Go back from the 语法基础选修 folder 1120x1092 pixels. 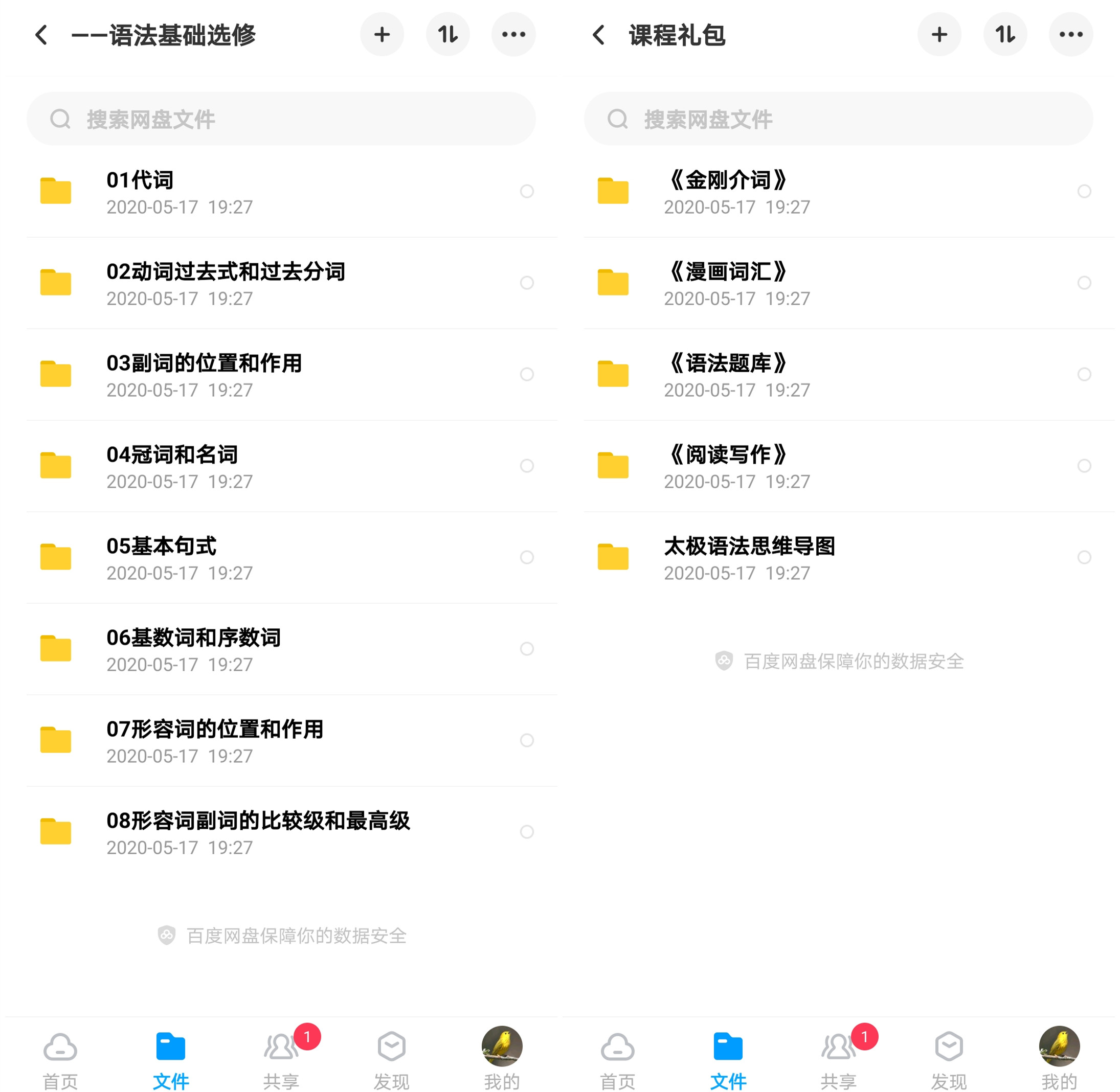point(41,35)
